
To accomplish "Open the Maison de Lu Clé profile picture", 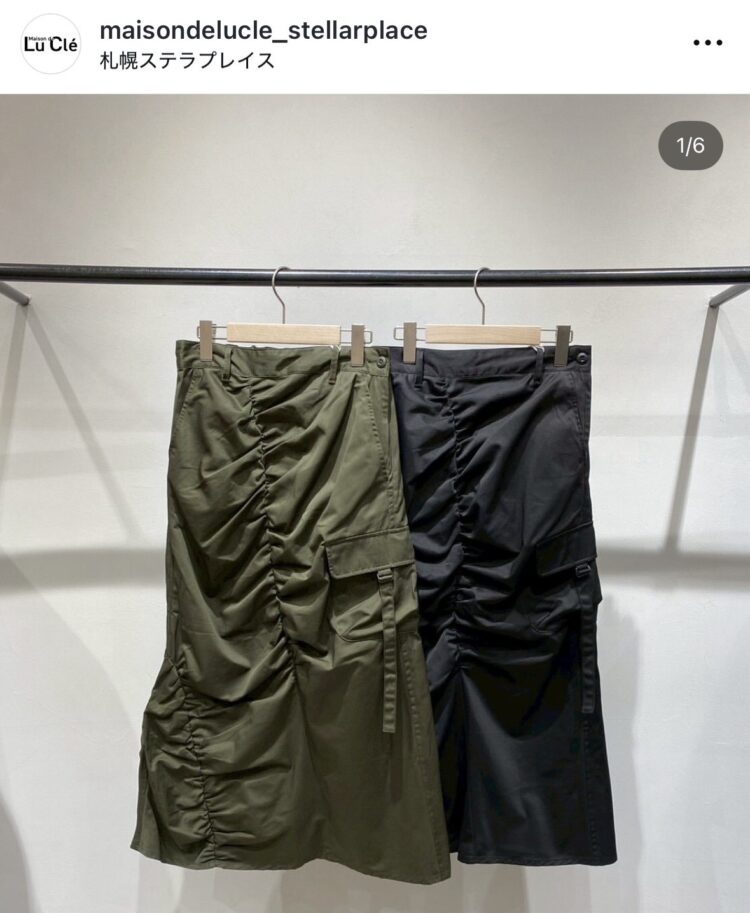I will (50, 44).
